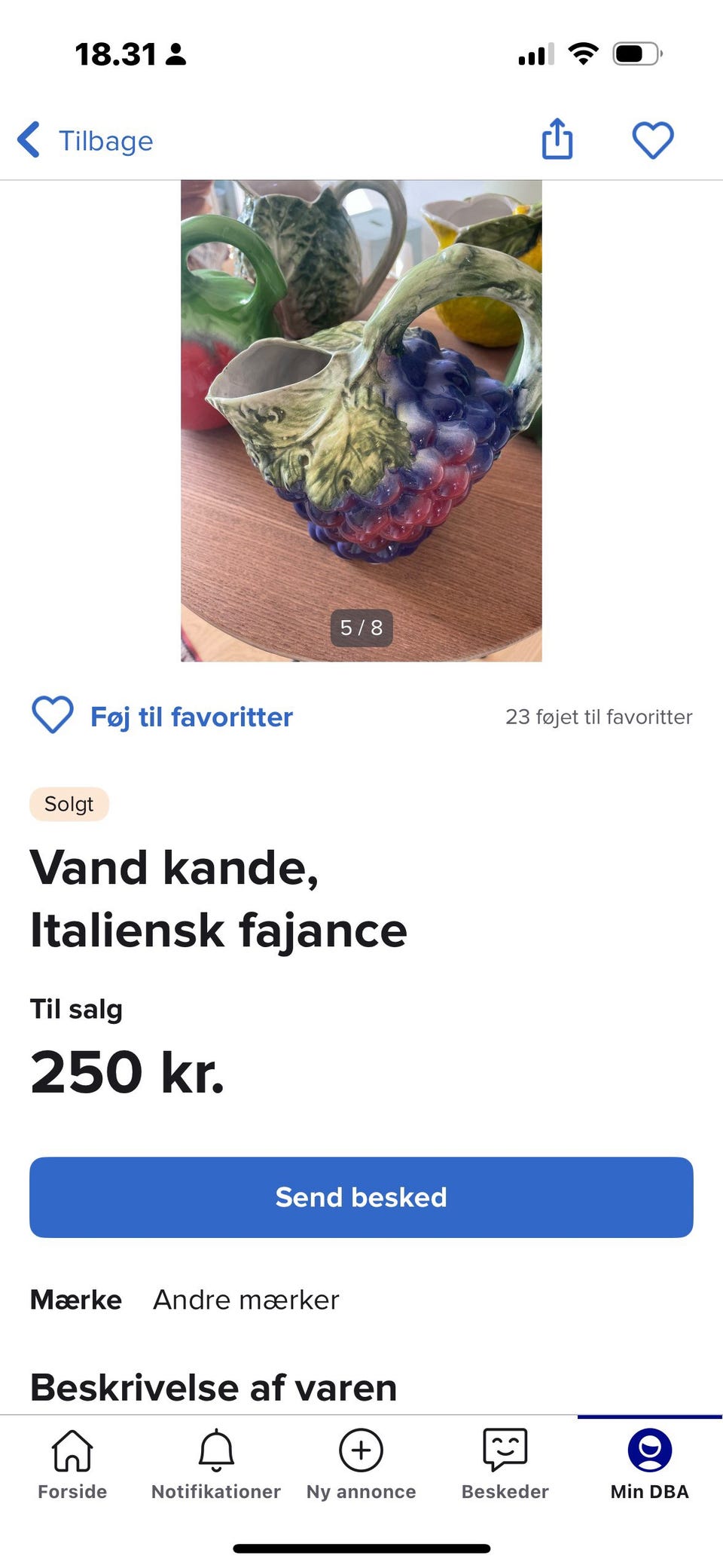This screenshot has width=723, height=1568.
Task: Expand the Mærke details row
Action: [75, 1299]
